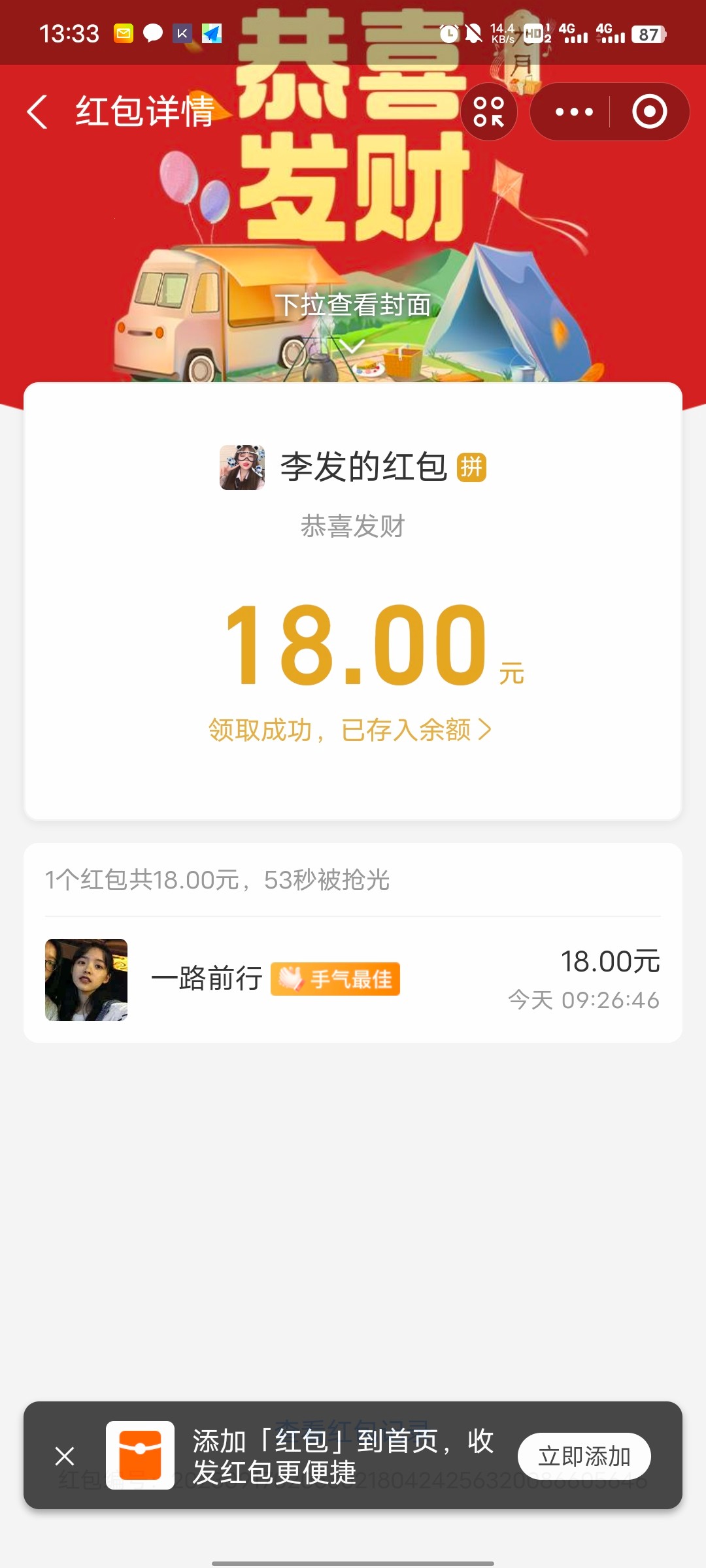Open 领取成功，已存入余额 balance link
Screen dimensions: 706x1568
350,730
